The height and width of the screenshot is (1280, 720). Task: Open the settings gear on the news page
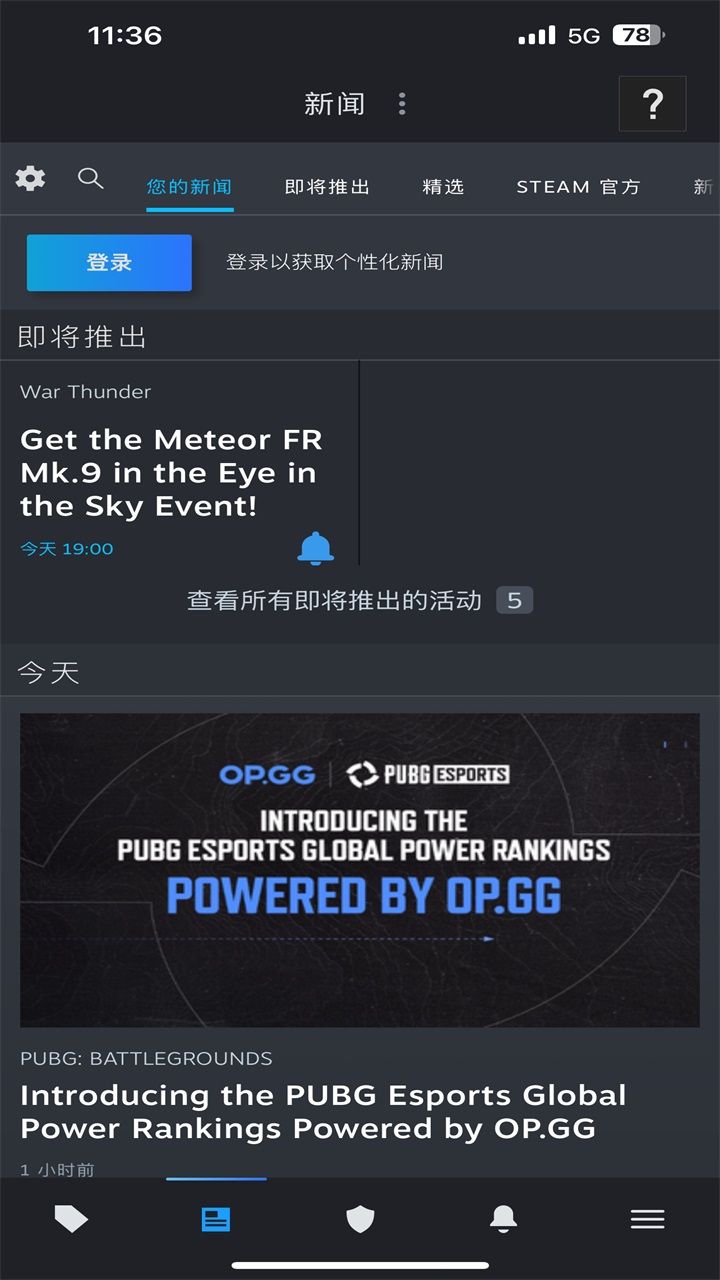click(30, 178)
